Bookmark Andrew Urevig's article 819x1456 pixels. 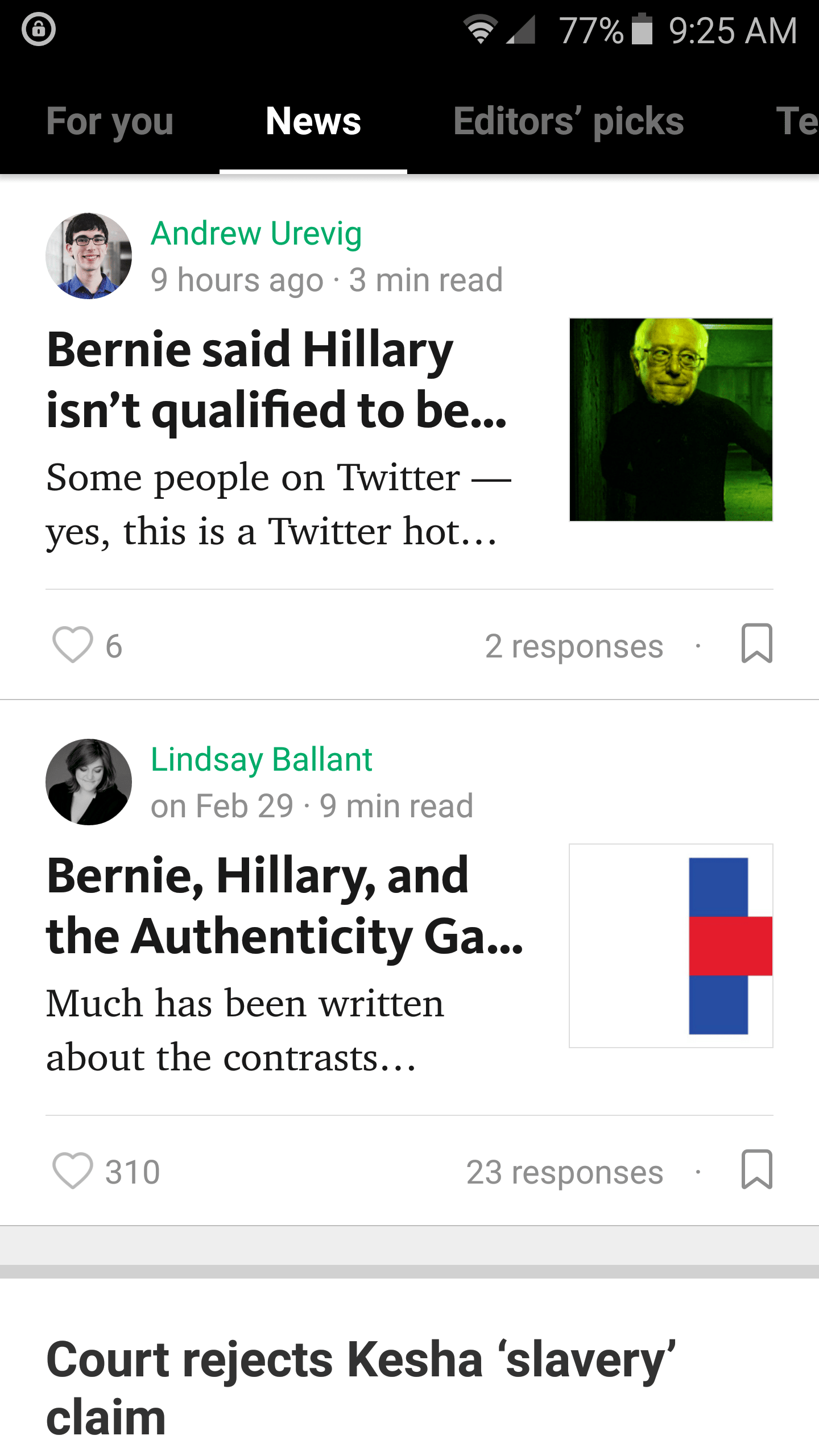coord(756,644)
